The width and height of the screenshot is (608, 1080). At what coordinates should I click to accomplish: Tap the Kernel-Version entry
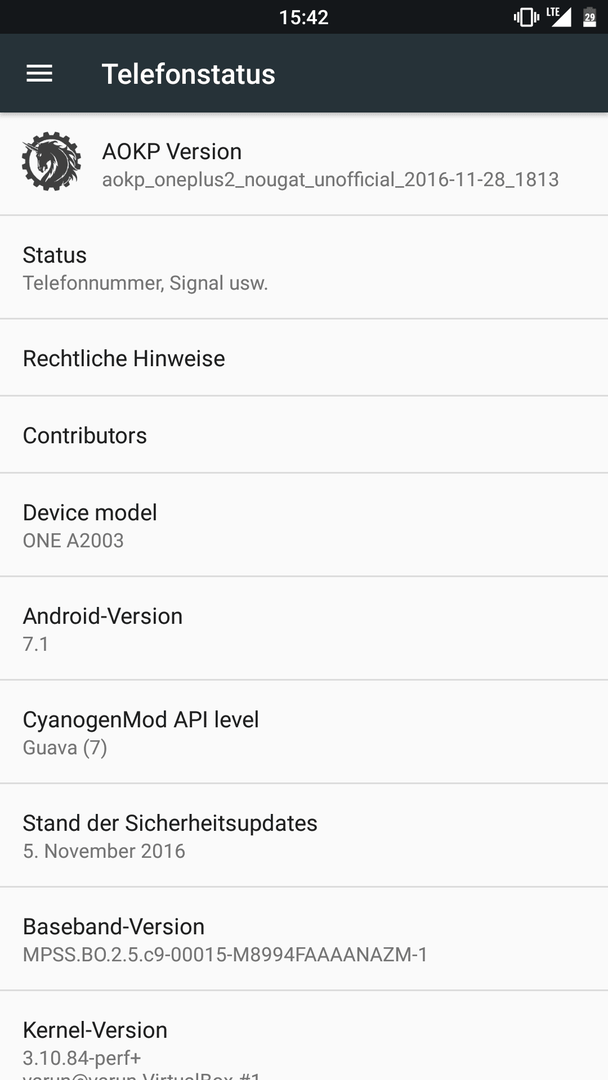click(304, 1036)
